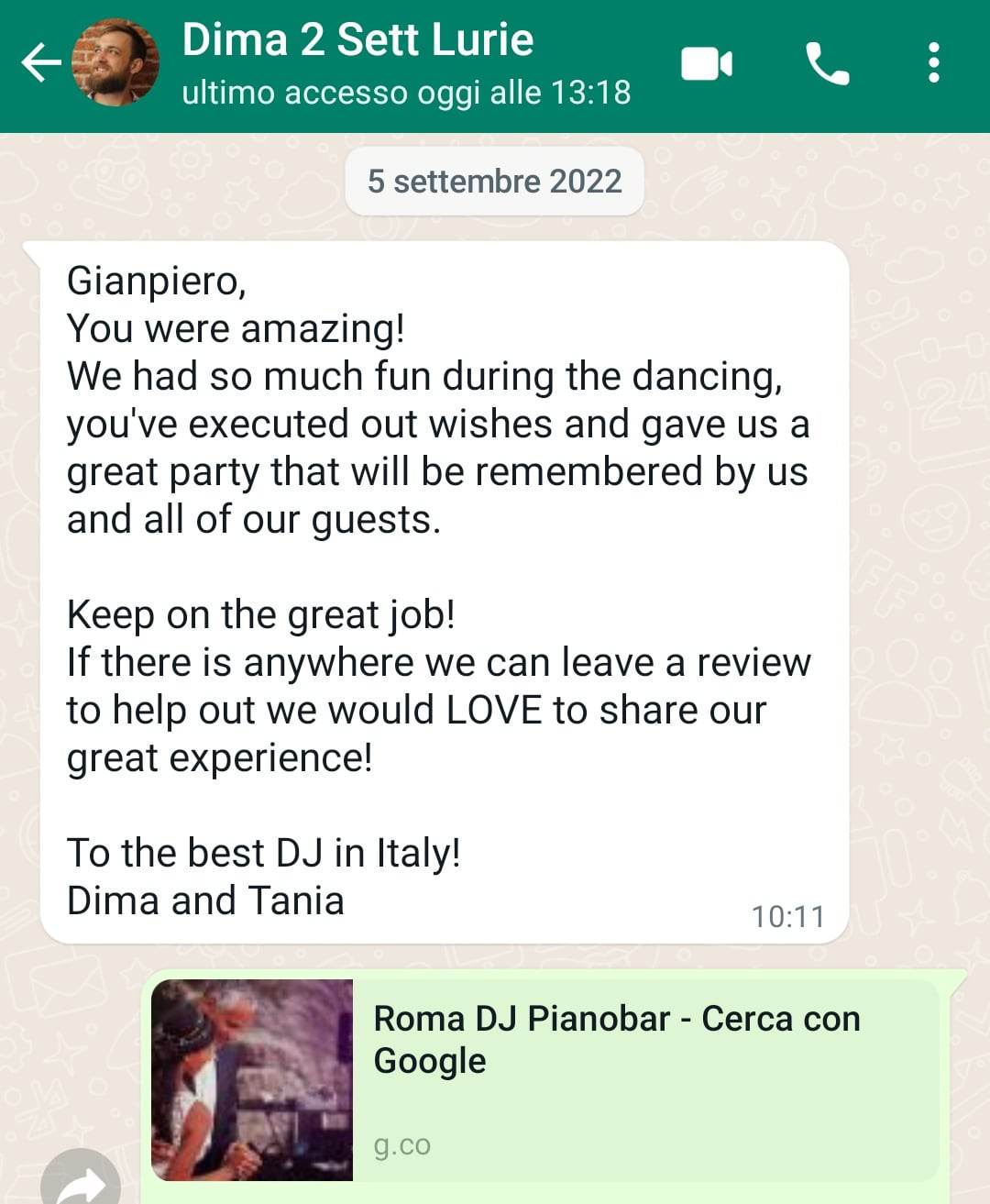
Task: Start a video call with Dima
Action: pyautogui.click(x=706, y=64)
